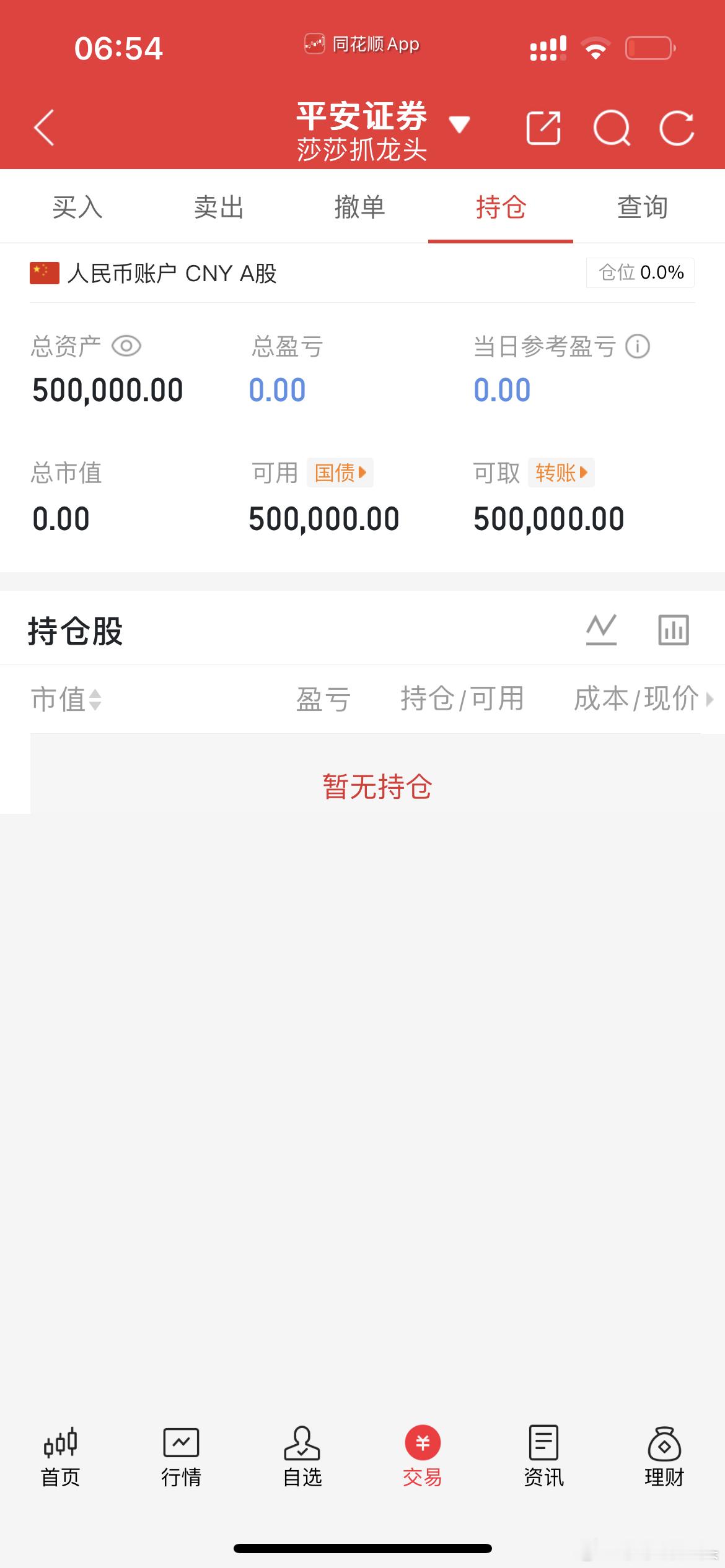Open search from the top toolbar

(x=611, y=127)
